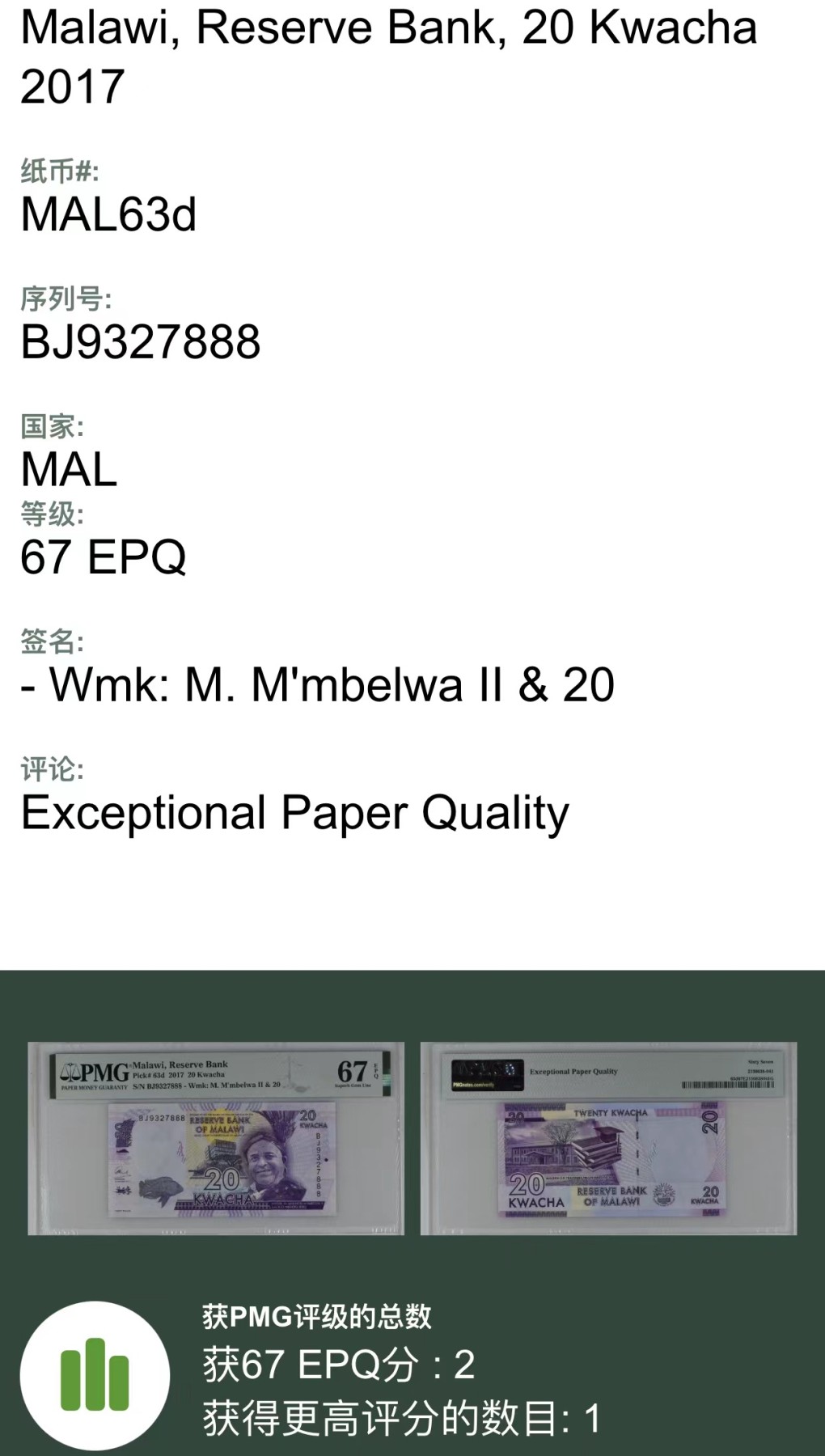Open the back image of the banknote

coord(608,1138)
